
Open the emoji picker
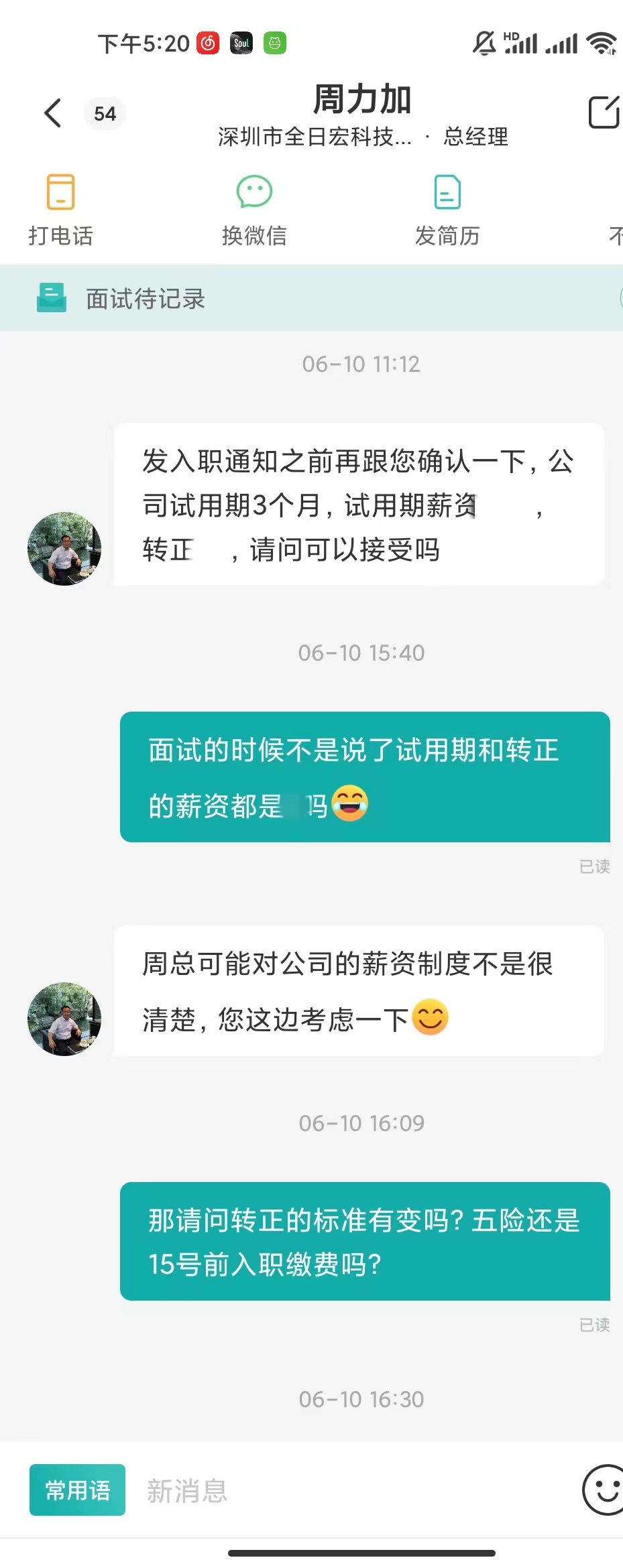[603, 1490]
